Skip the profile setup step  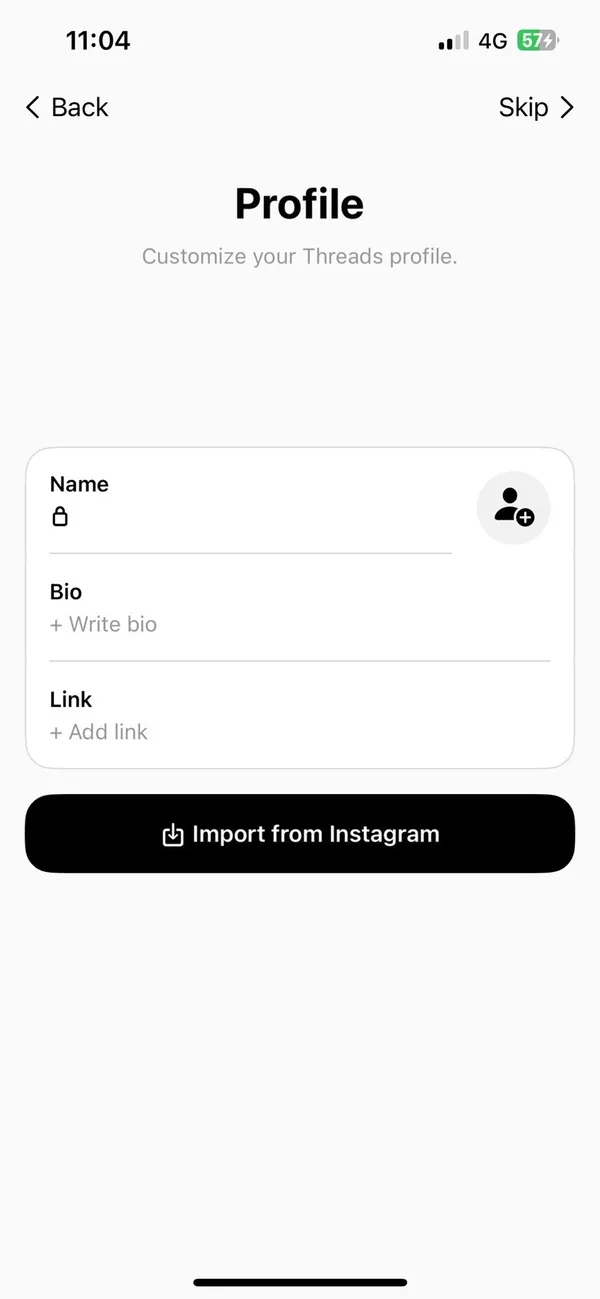click(536, 107)
